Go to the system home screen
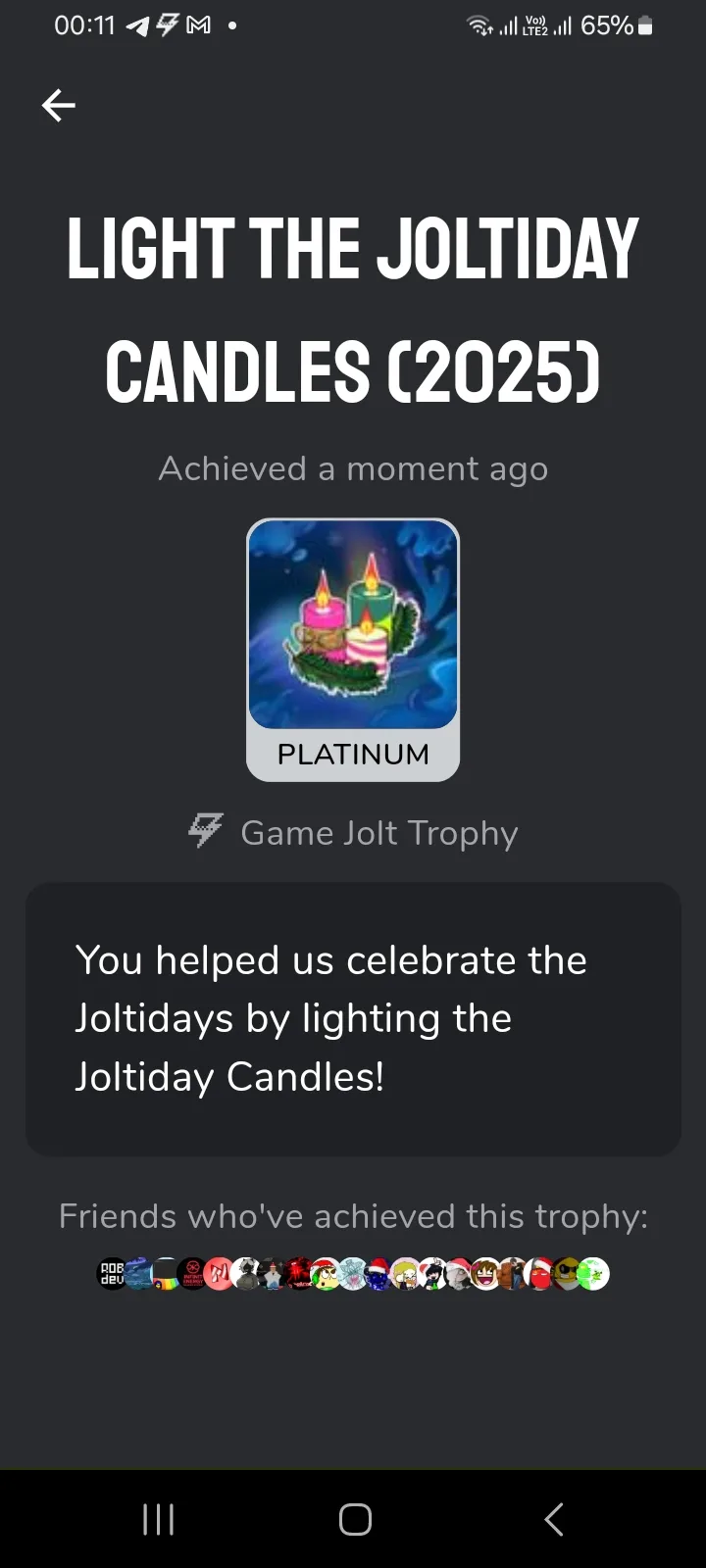The height and width of the screenshot is (1568, 706). (355, 1519)
